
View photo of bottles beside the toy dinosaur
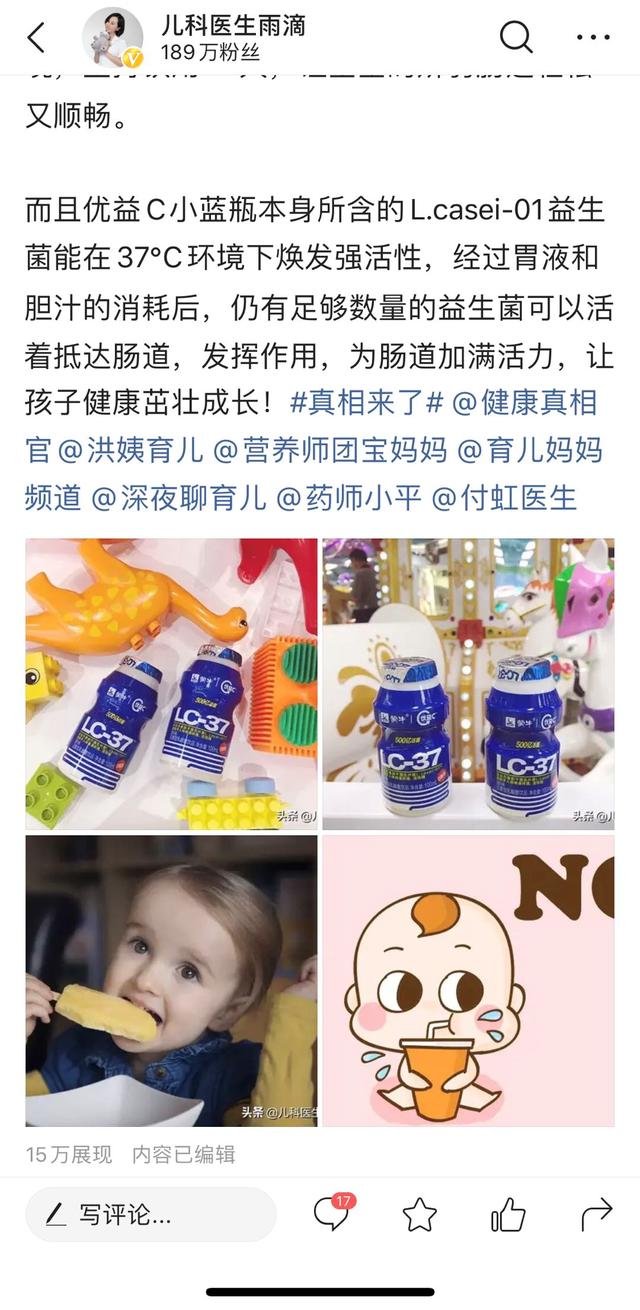171,684
